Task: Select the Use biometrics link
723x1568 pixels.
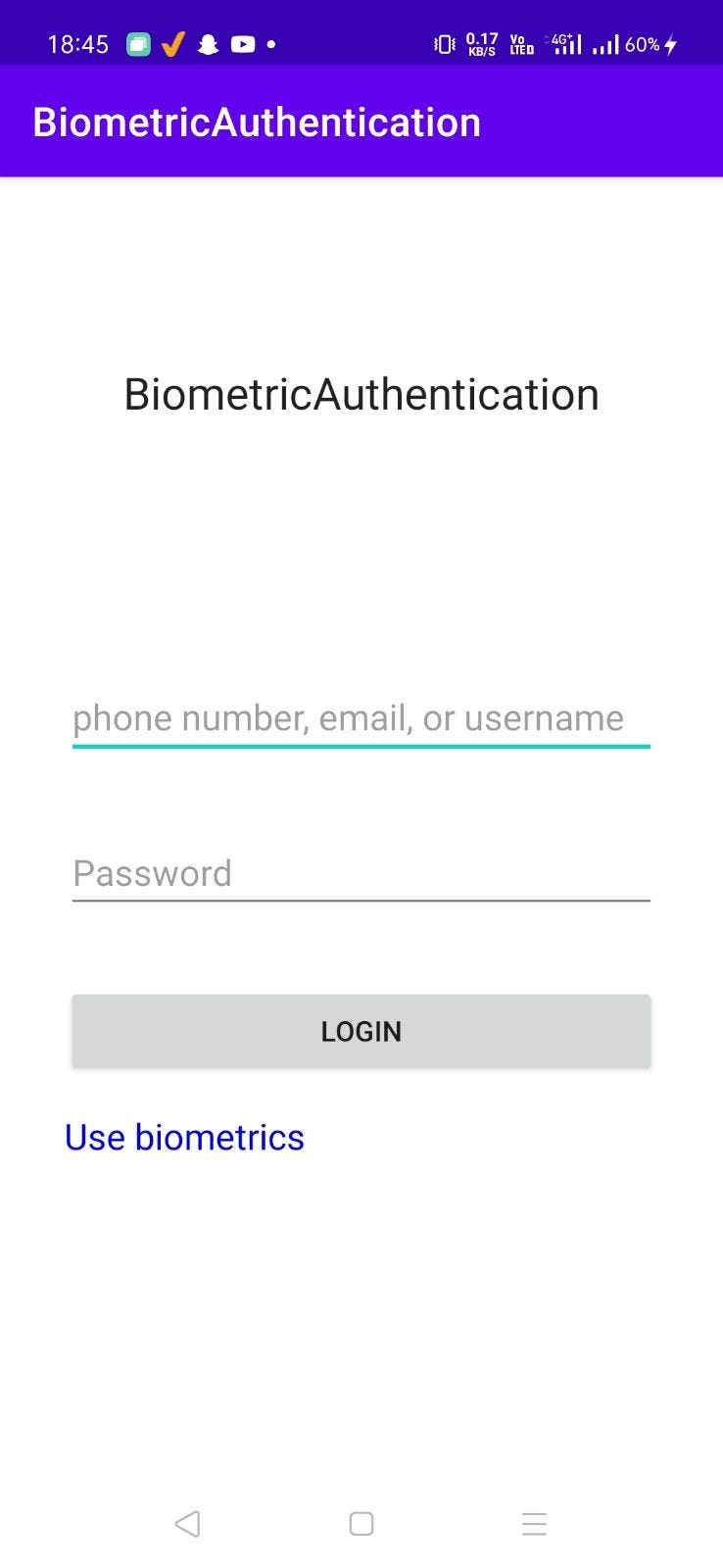Action: coord(184,1137)
